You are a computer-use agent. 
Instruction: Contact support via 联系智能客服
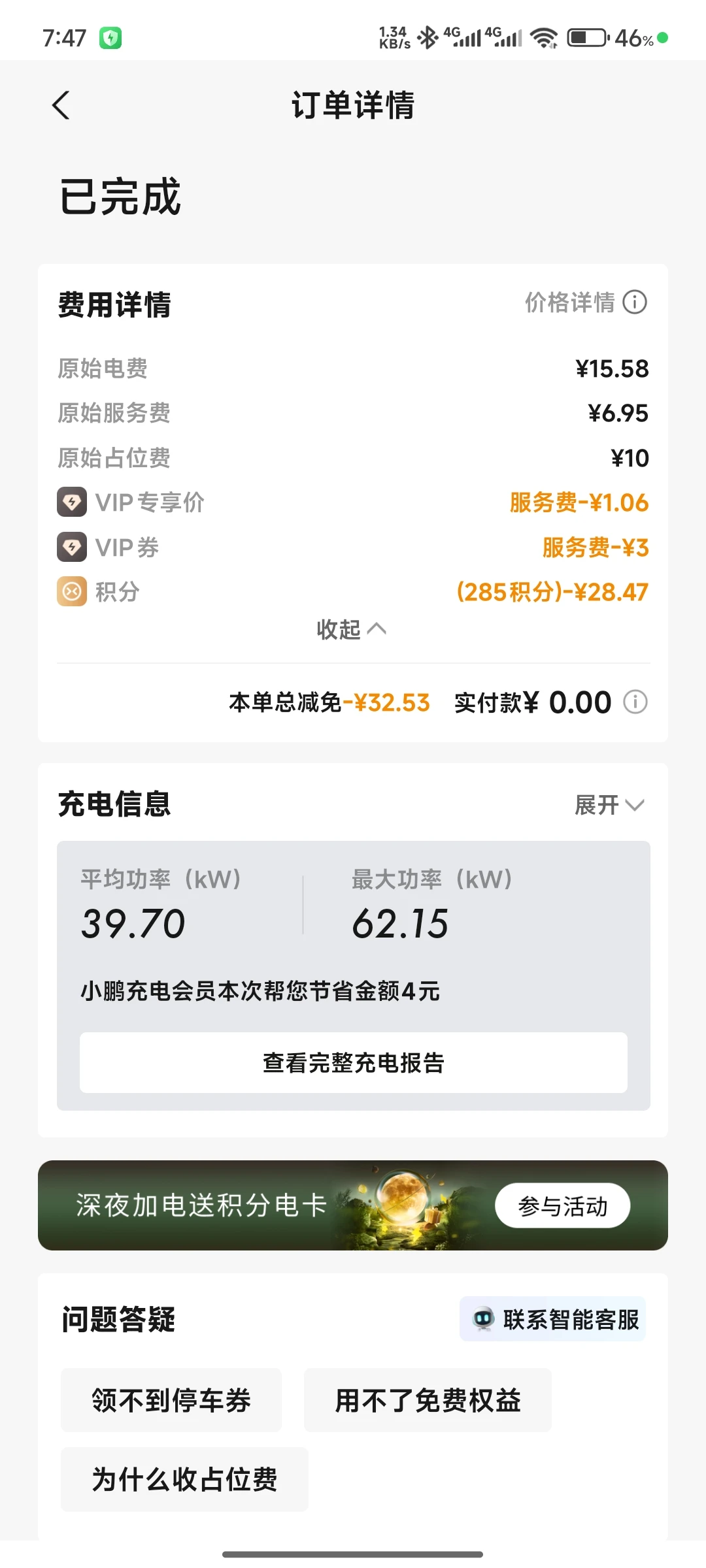pyautogui.click(x=553, y=1319)
